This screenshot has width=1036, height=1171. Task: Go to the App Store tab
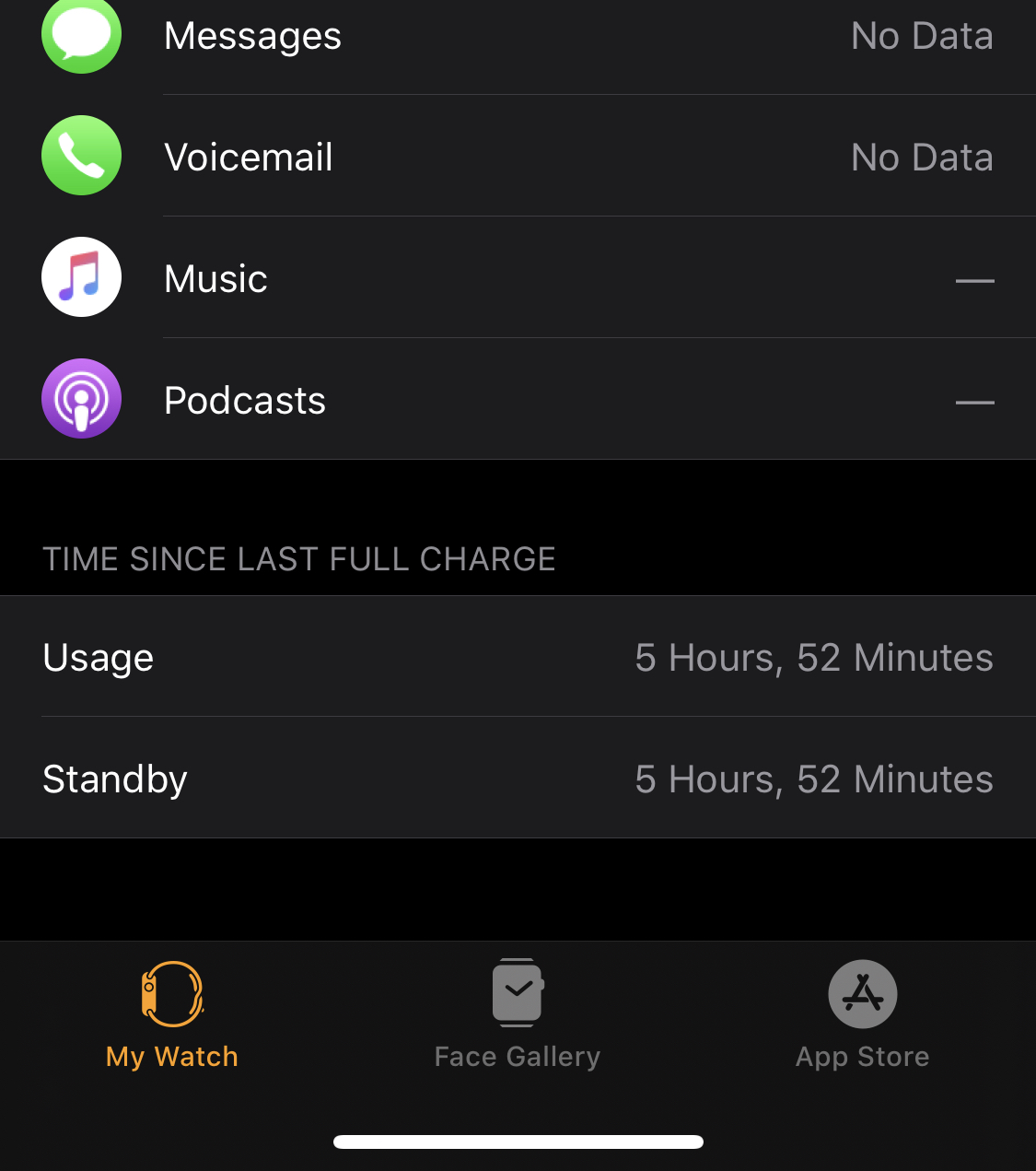862,1015
